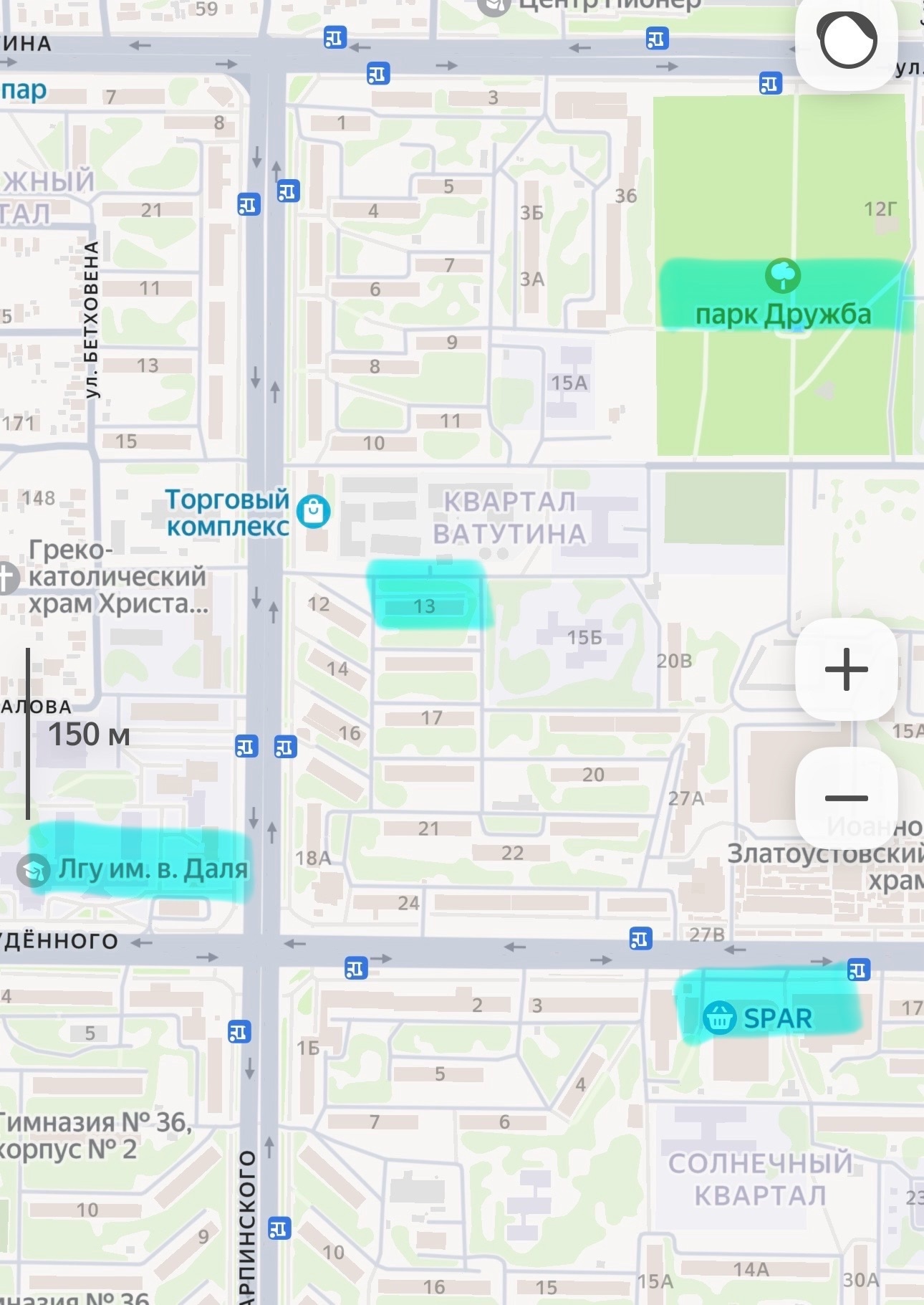924x1305 pixels.
Task: Zoom in with the plus button
Action: (x=846, y=669)
